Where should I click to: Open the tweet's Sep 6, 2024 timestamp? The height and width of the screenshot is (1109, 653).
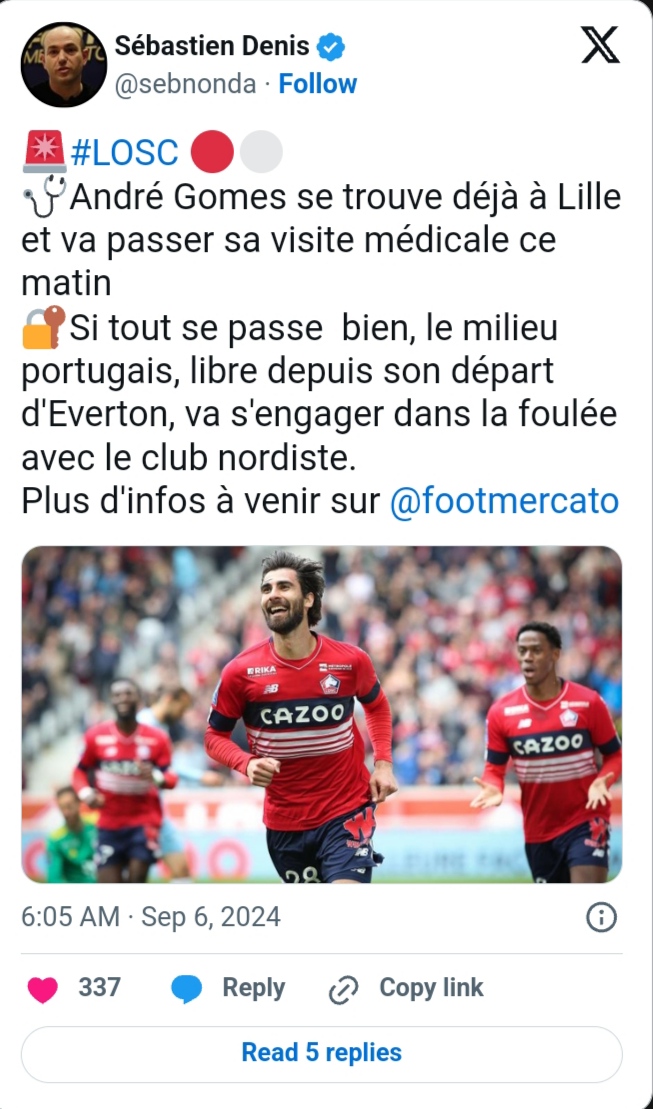pyautogui.click(x=151, y=916)
